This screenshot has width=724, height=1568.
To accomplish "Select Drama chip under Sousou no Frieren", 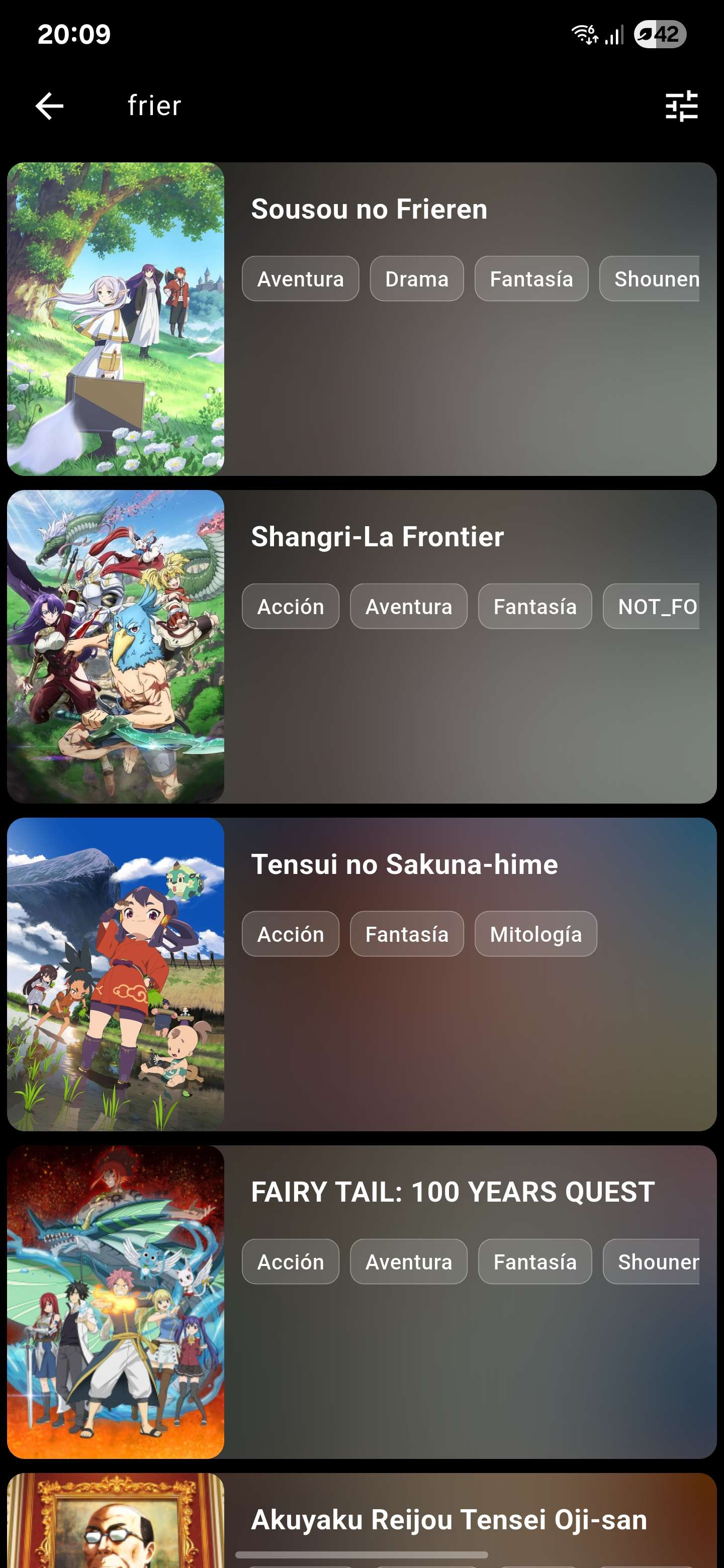I will click(416, 279).
